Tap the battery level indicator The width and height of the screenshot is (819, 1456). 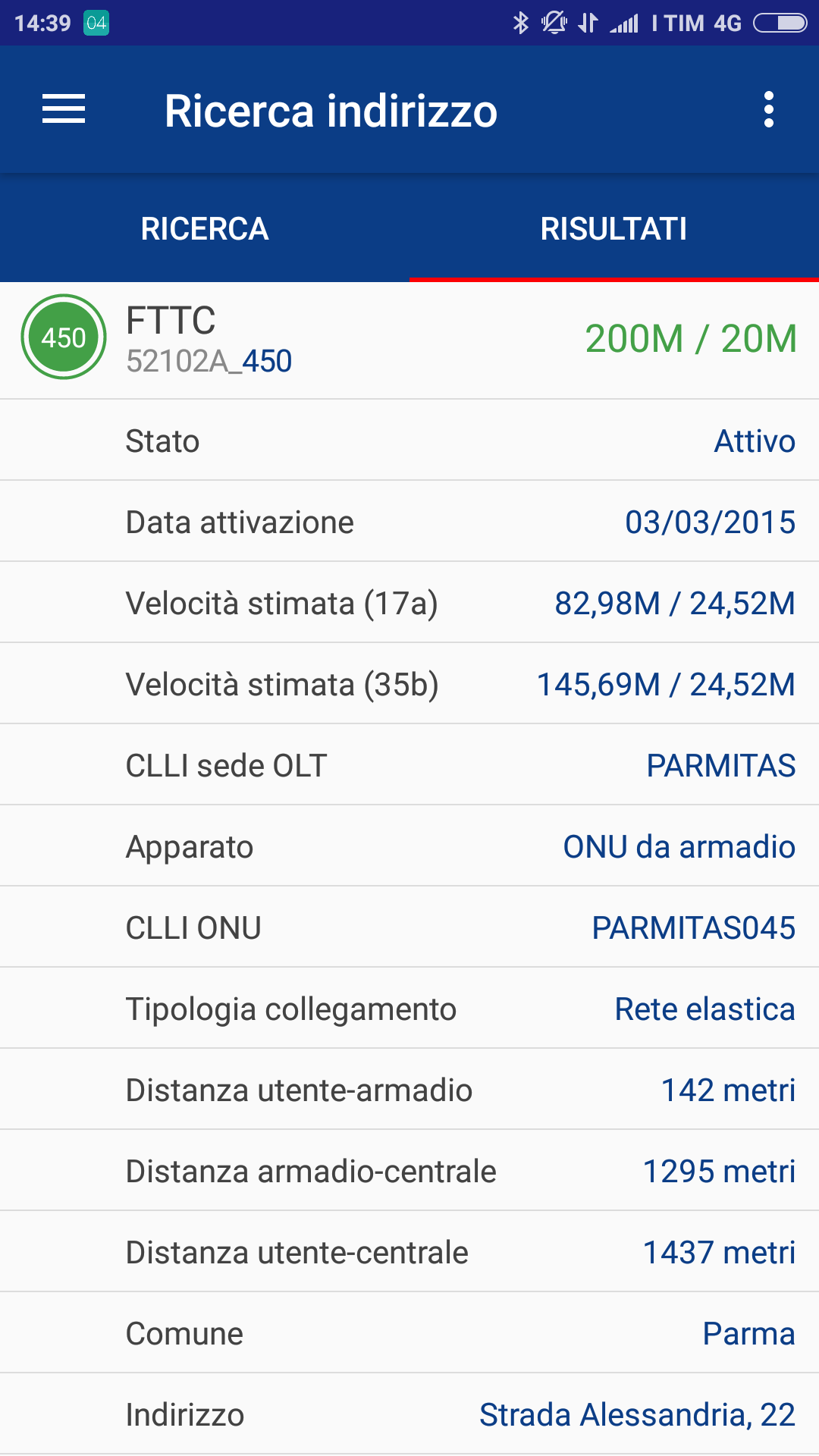click(x=781, y=23)
